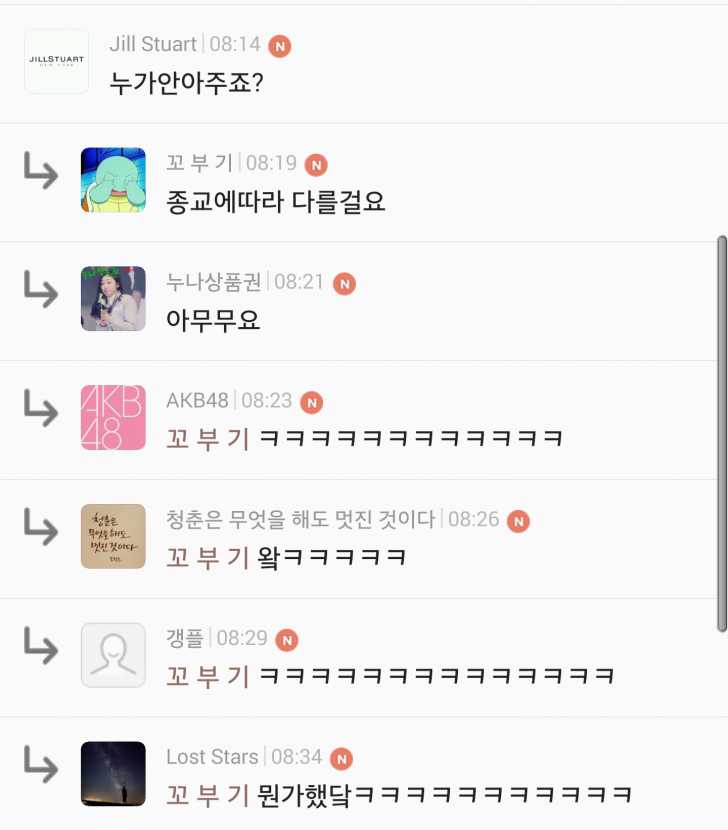Image resolution: width=728 pixels, height=830 pixels.
Task: Select the 꼬 부 기 mention in Lost Stars' reply
Action: 208,795
